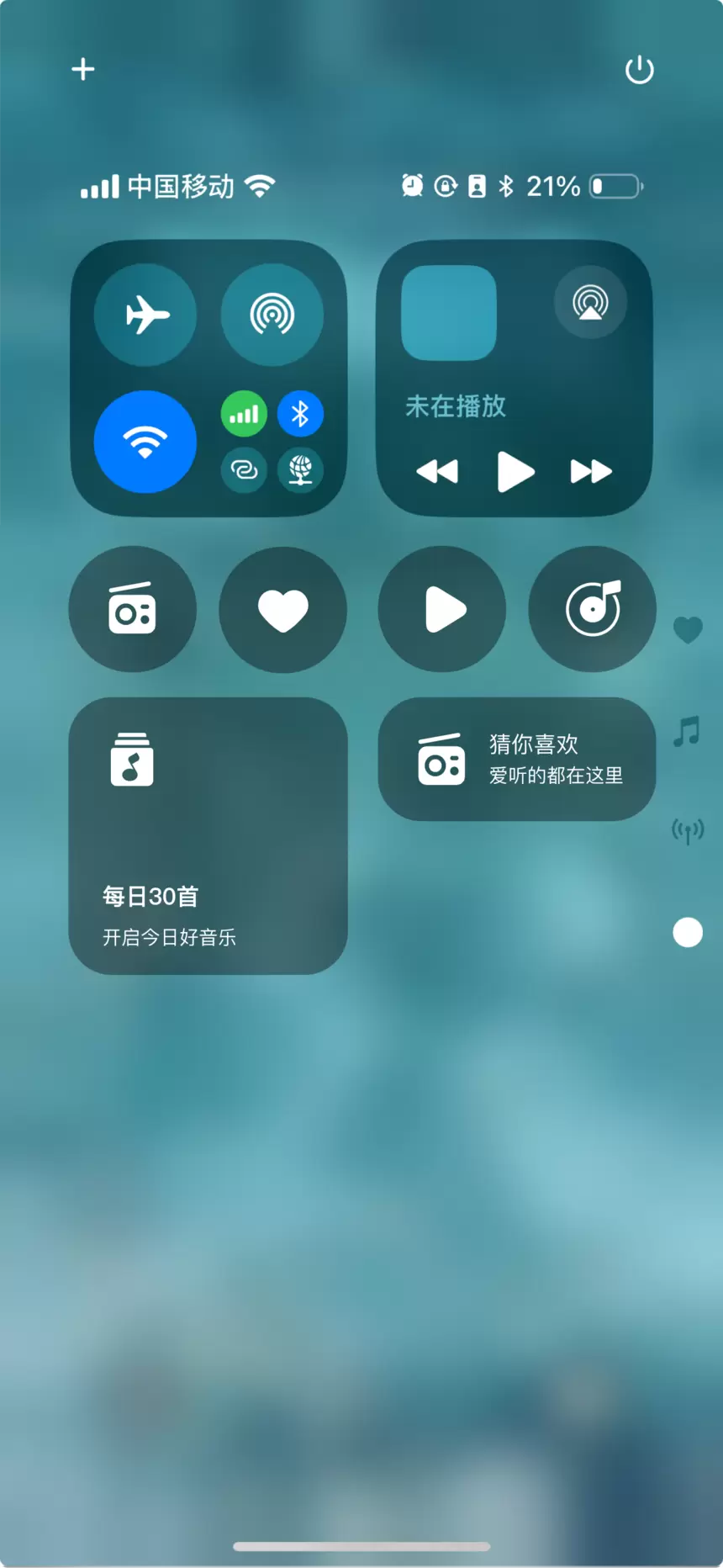Tap the plus icon to add controls
The height and width of the screenshot is (1568, 723).
click(x=82, y=69)
